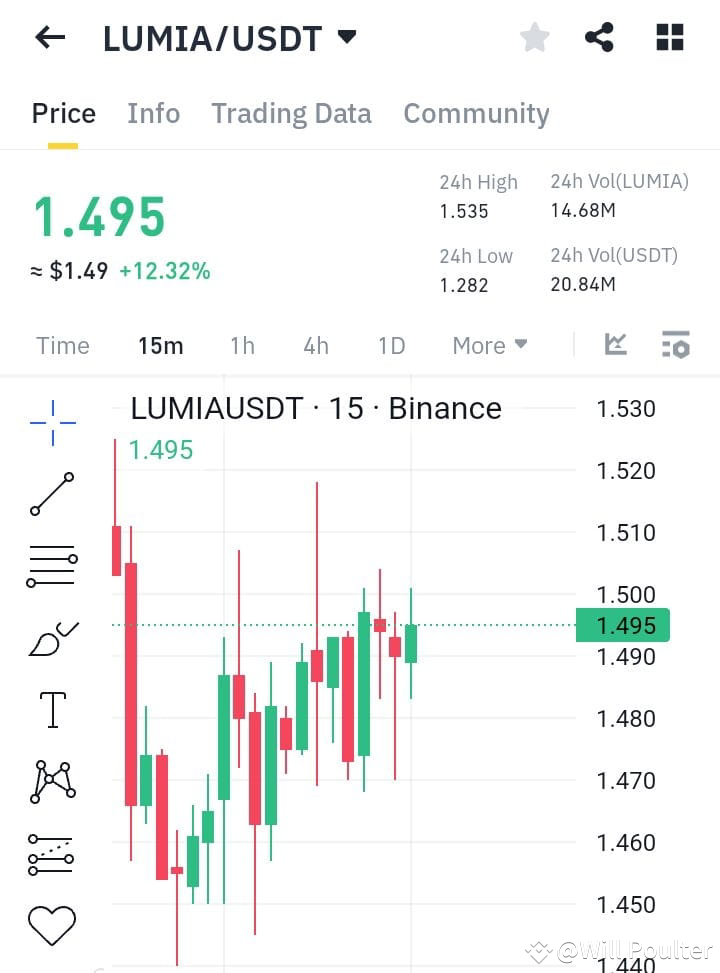Screen dimensions: 720x973
Task: Select the 1.495 price label on axis
Action: click(x=625, y=625)
